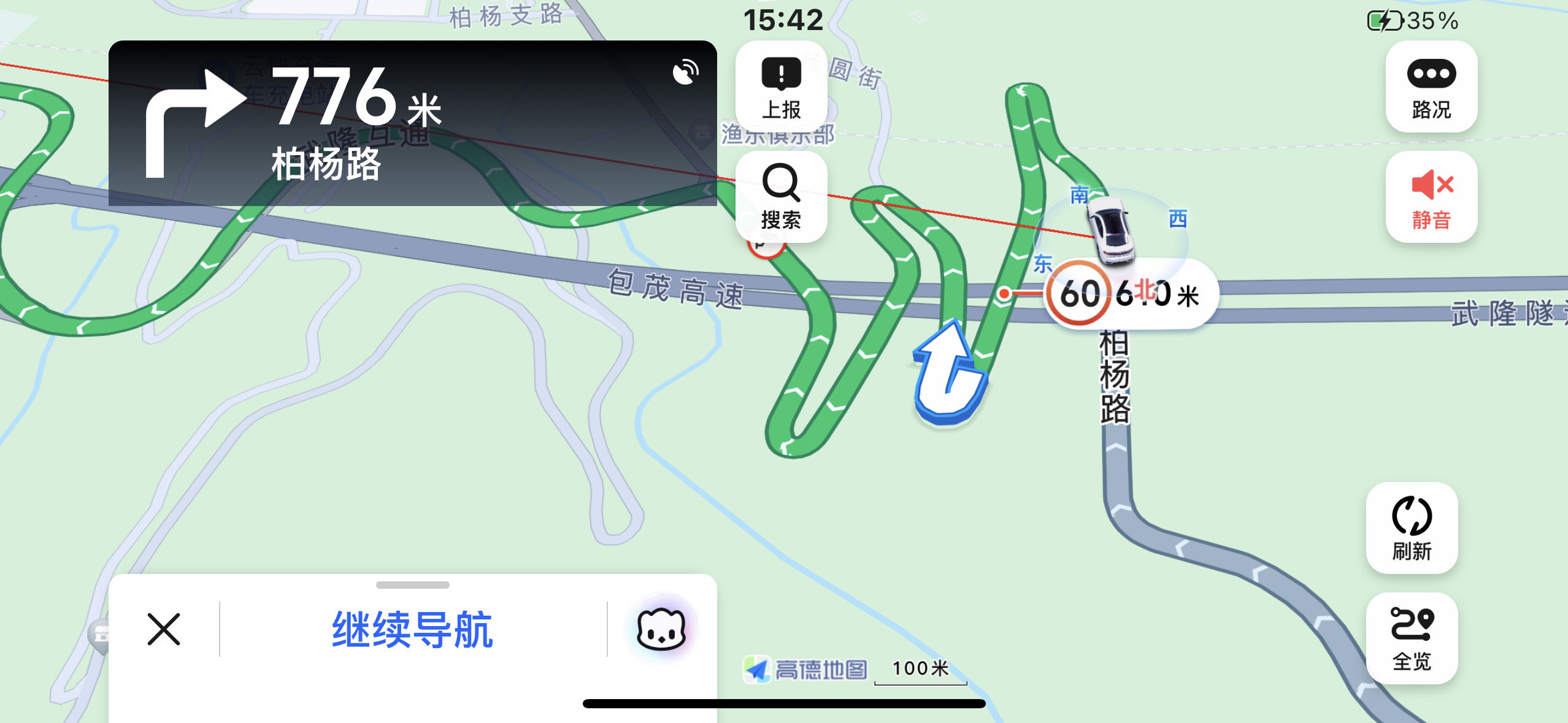
Task: Open the 路况 traffic options
Action: pos(1431,86)
